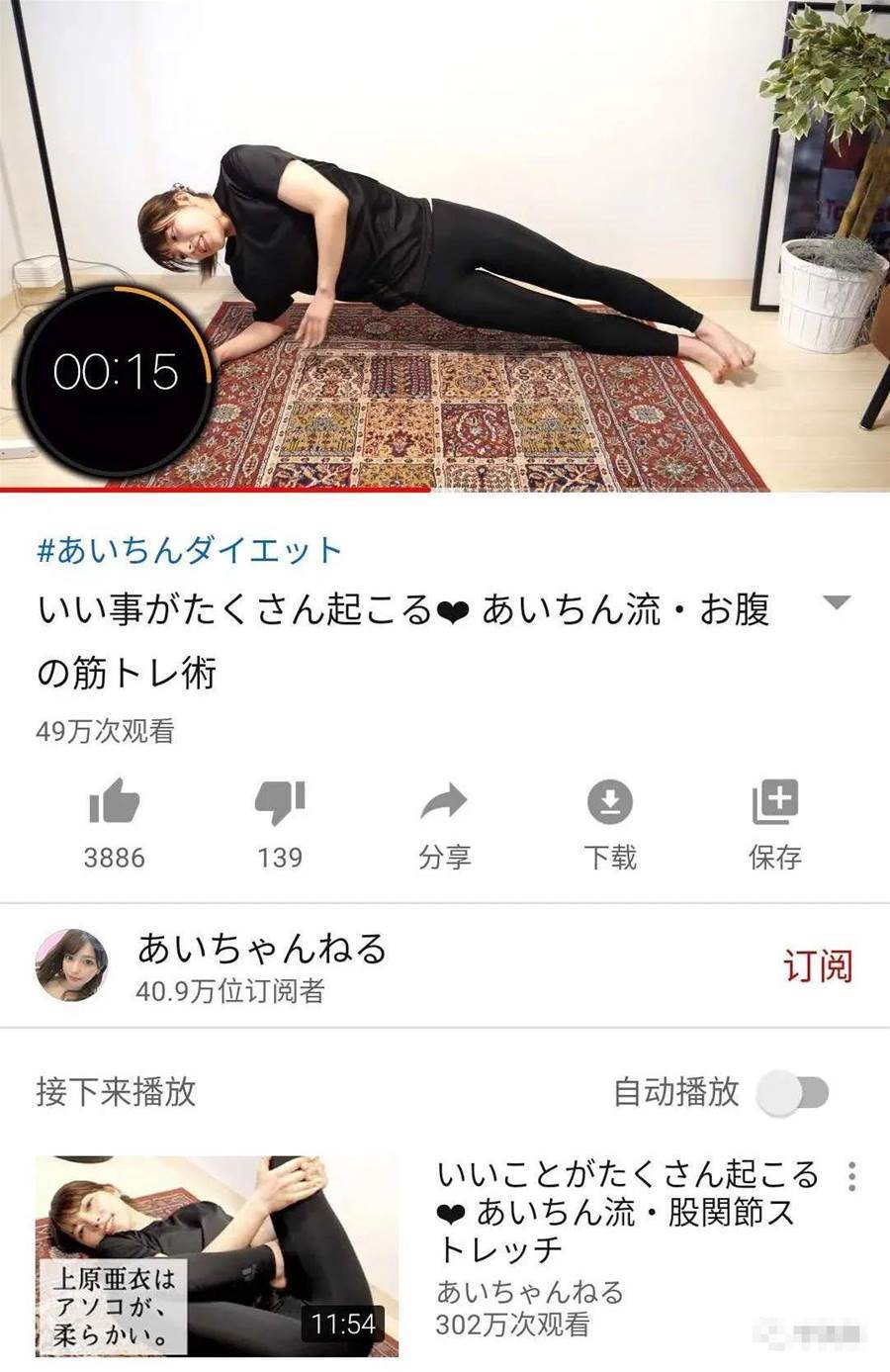This screenshot has width=890, height=1372.
Task: Expand the video description arrow
Action: coord(837,603)
